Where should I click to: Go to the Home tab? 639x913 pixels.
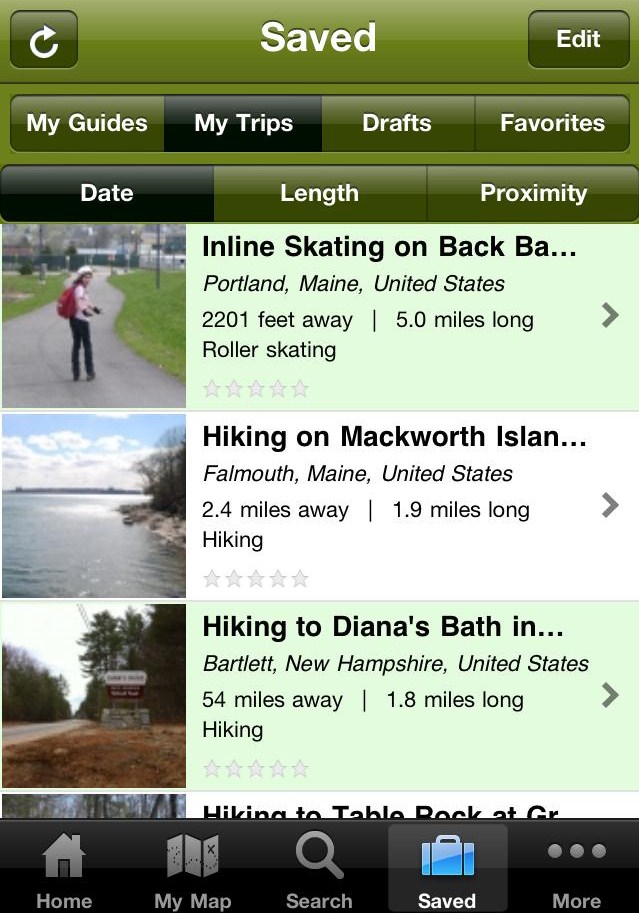(64, 868)
